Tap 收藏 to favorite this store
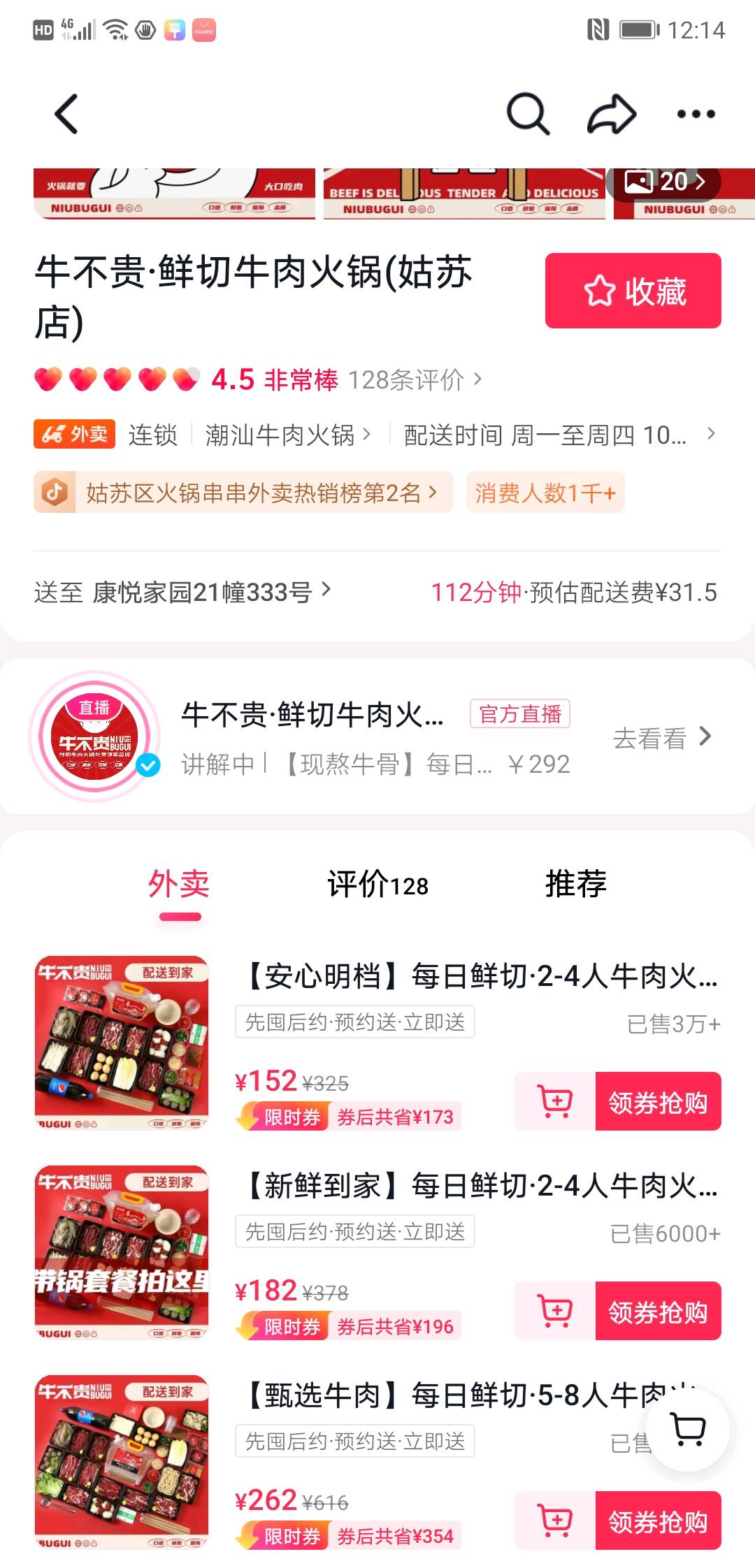This screenshot has width=755, height=1568. click(633, 291)
